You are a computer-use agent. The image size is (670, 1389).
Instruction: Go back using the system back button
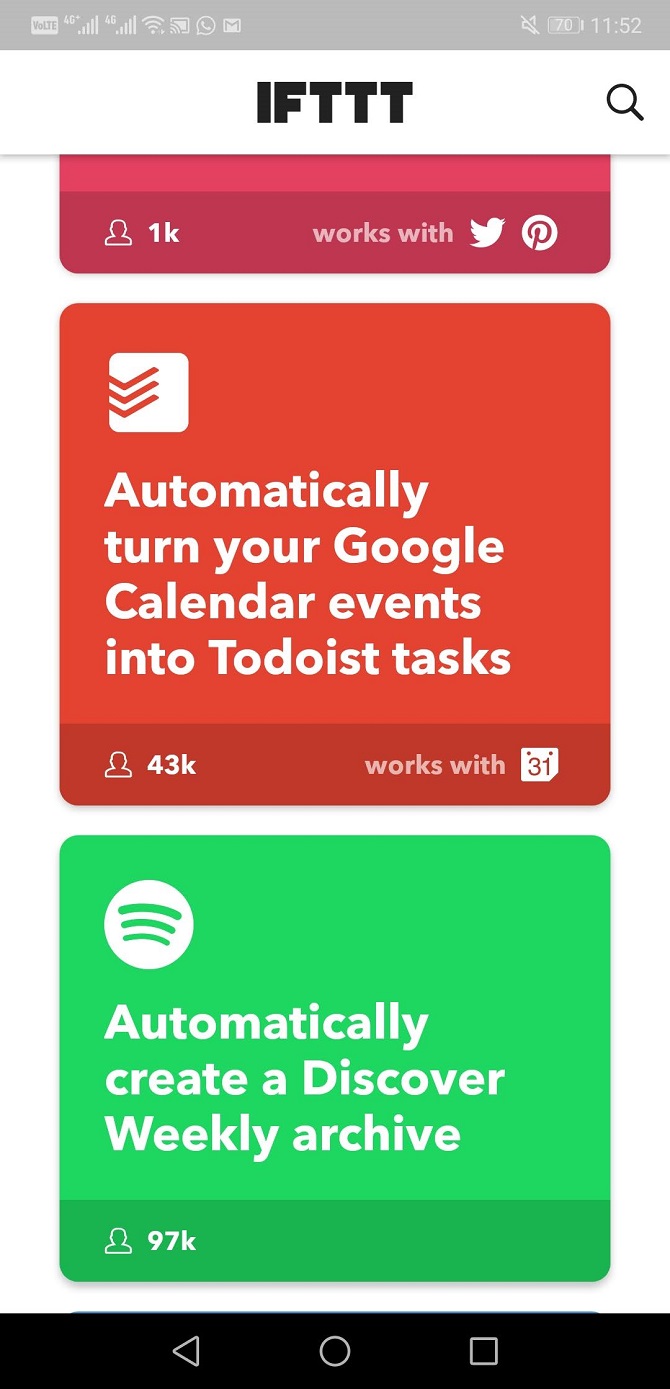click(186, 1351)
